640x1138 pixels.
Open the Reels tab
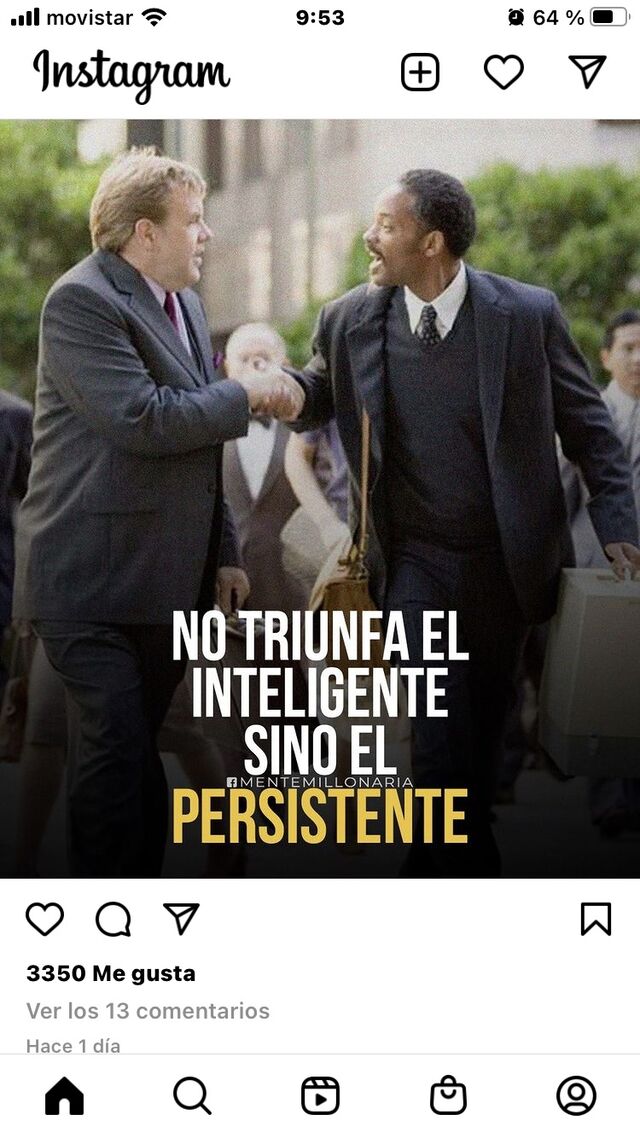tap(320, 1095)
